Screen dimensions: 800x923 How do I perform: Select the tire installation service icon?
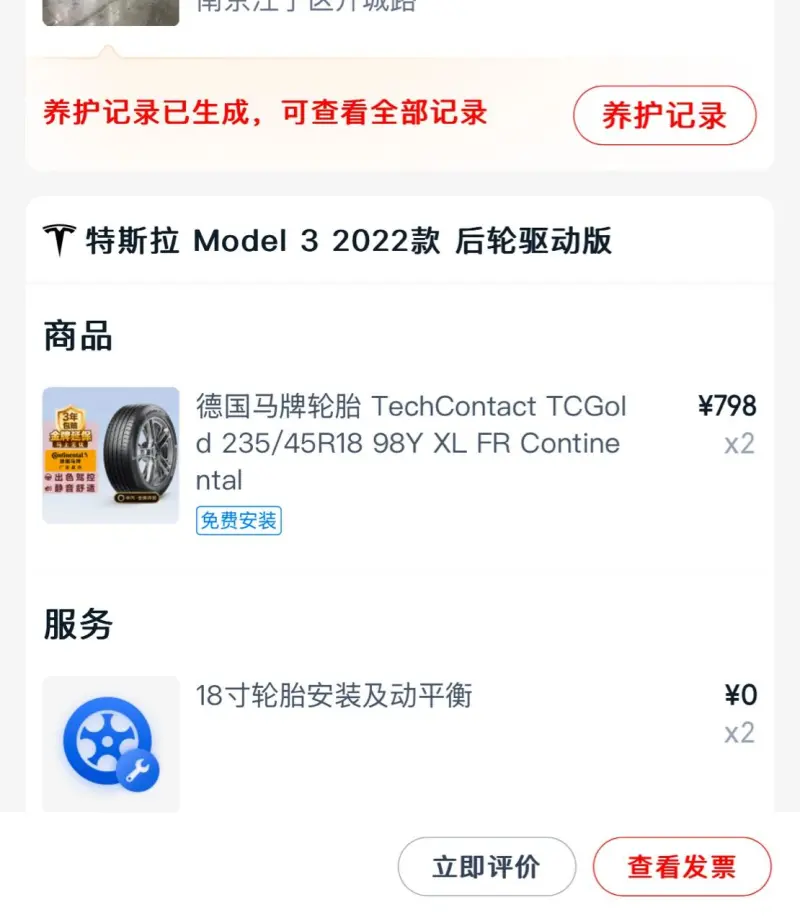[x=111, y=742]
